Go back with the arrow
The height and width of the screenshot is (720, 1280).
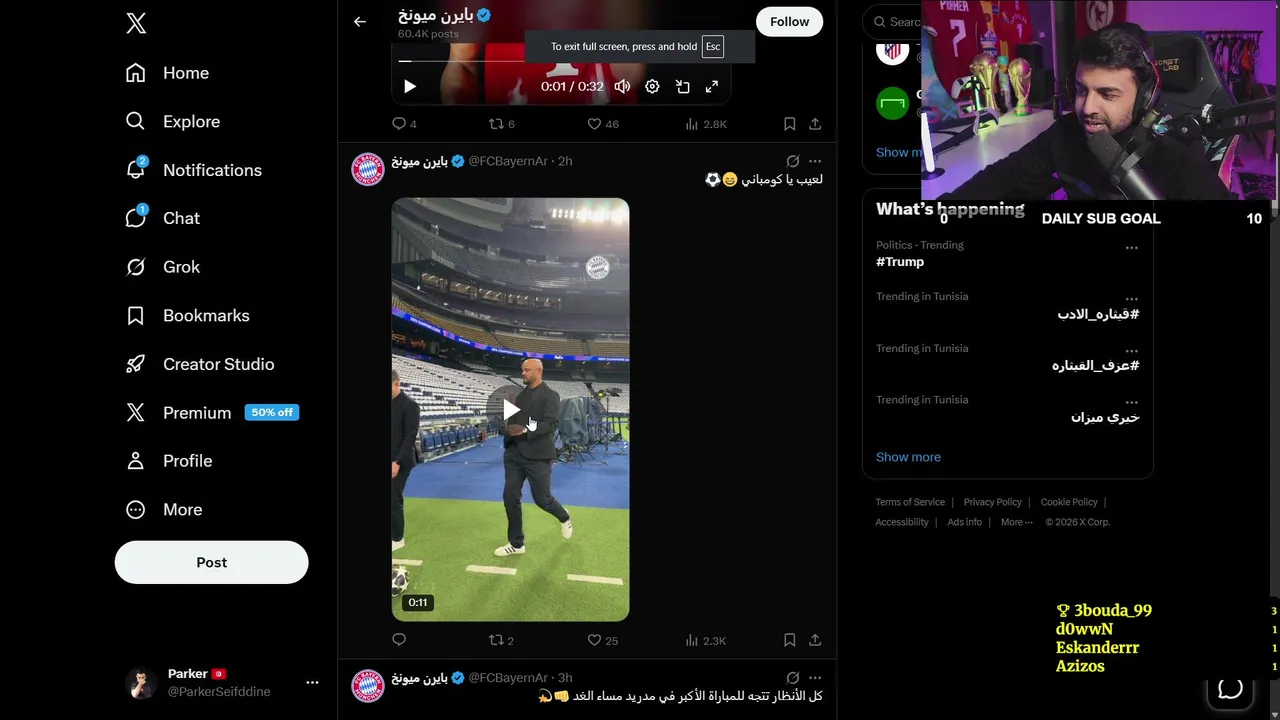pos(360,21)
